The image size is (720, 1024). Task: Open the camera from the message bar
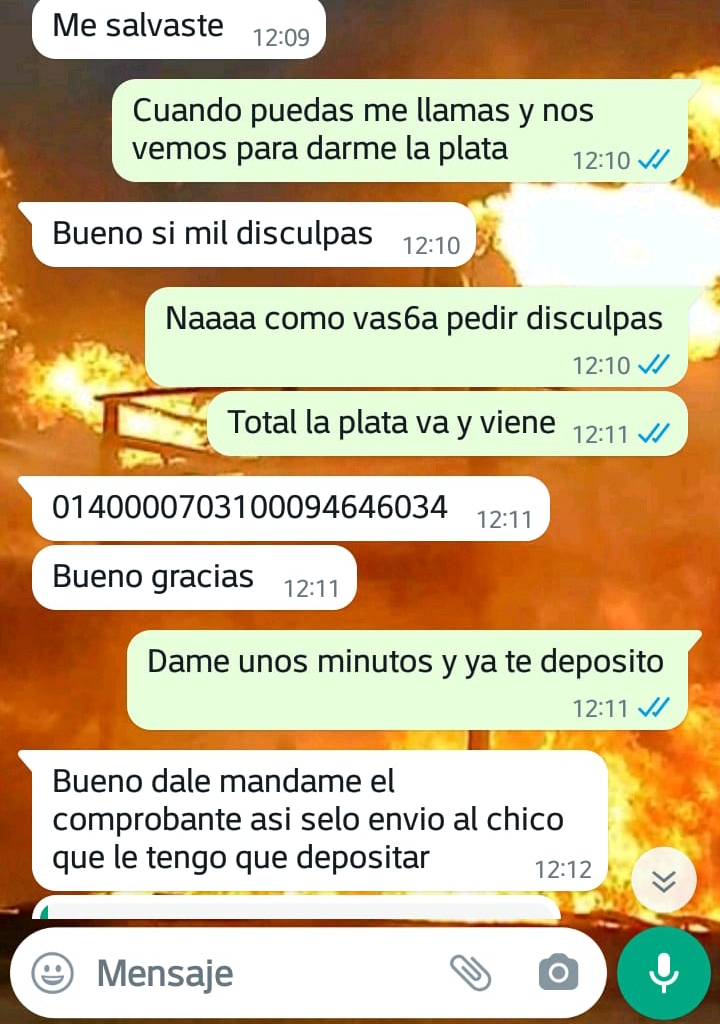pyautogui.click(x=558, y=972)
